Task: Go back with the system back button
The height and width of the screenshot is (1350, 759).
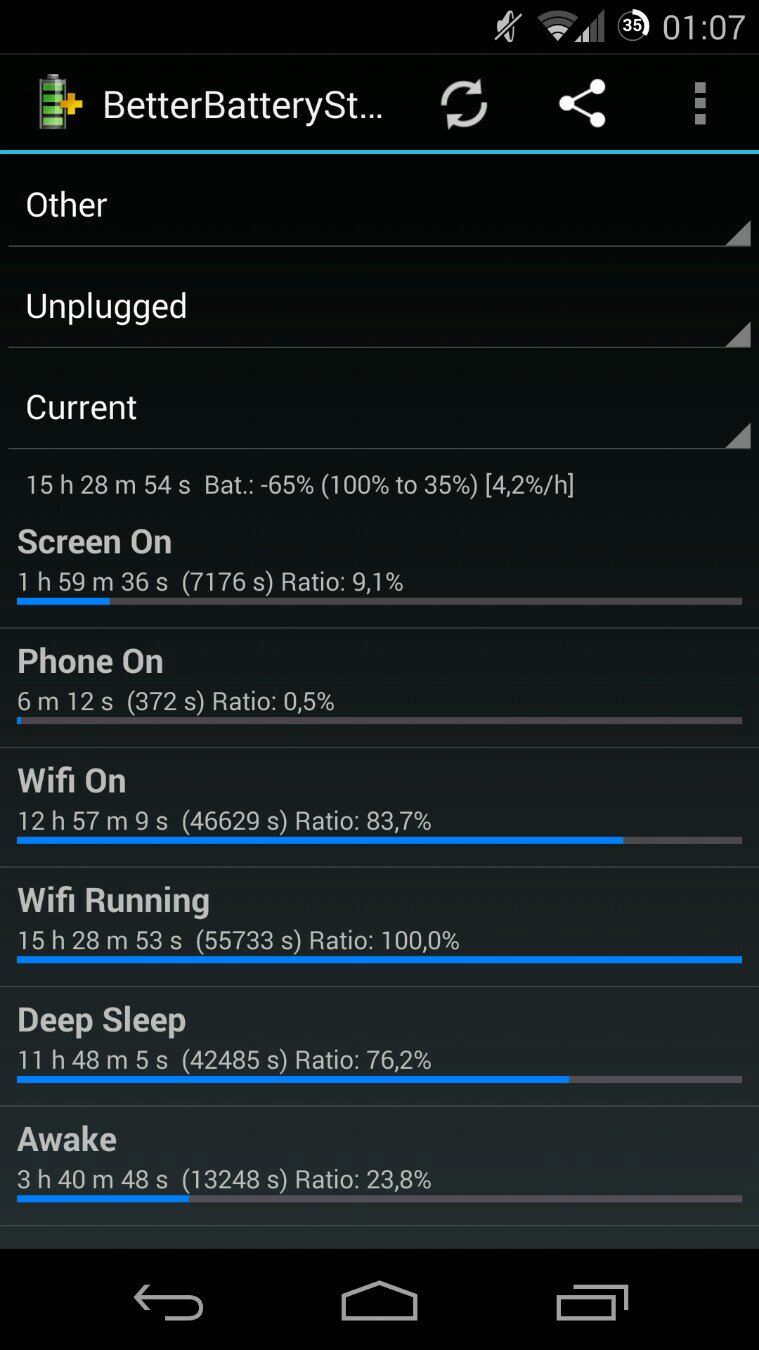Action: [168, 1302]
